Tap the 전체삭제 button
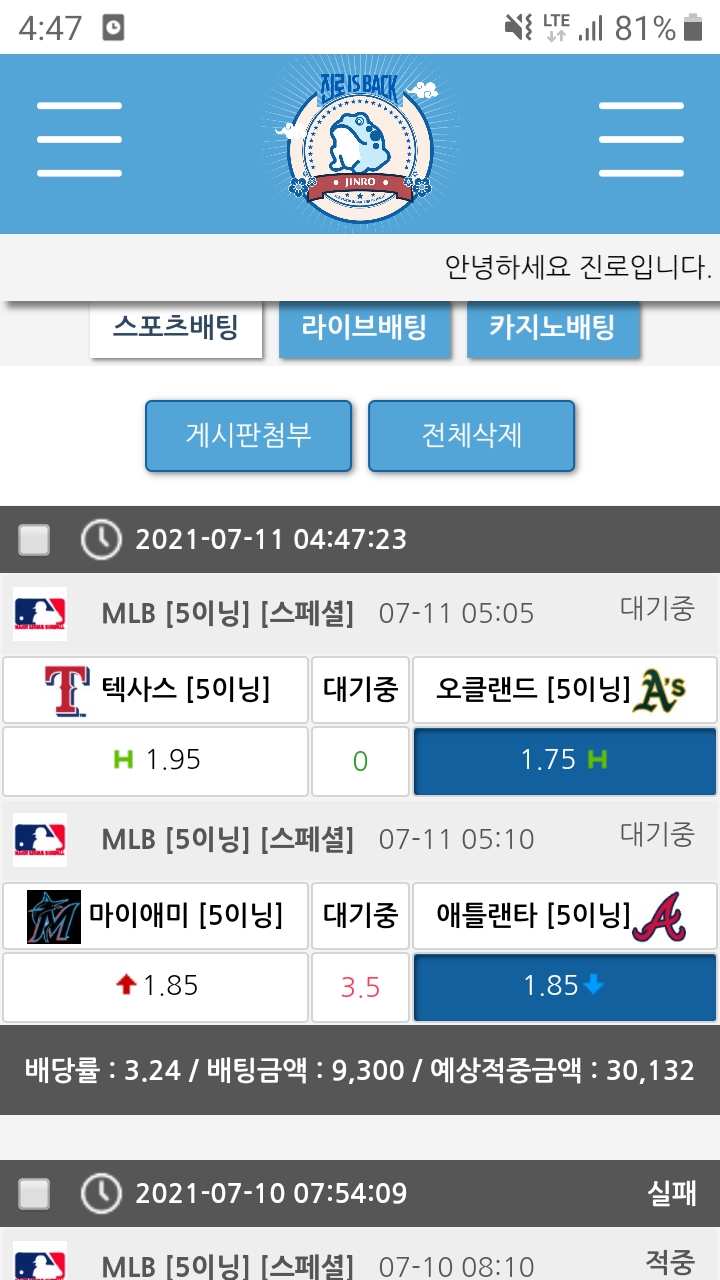 471,436
